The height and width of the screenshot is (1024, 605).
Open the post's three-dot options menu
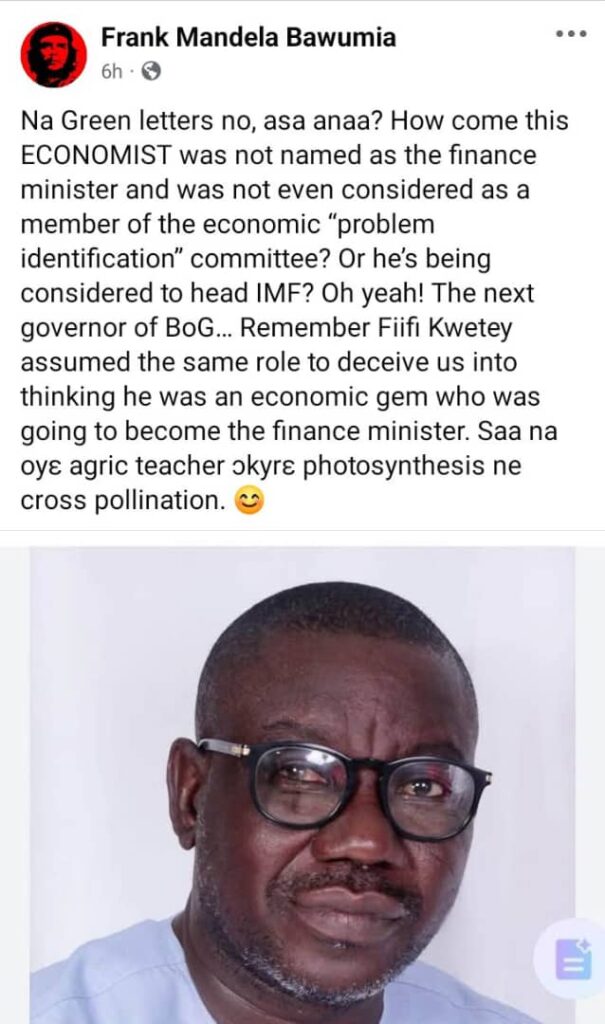click(571, 34)
